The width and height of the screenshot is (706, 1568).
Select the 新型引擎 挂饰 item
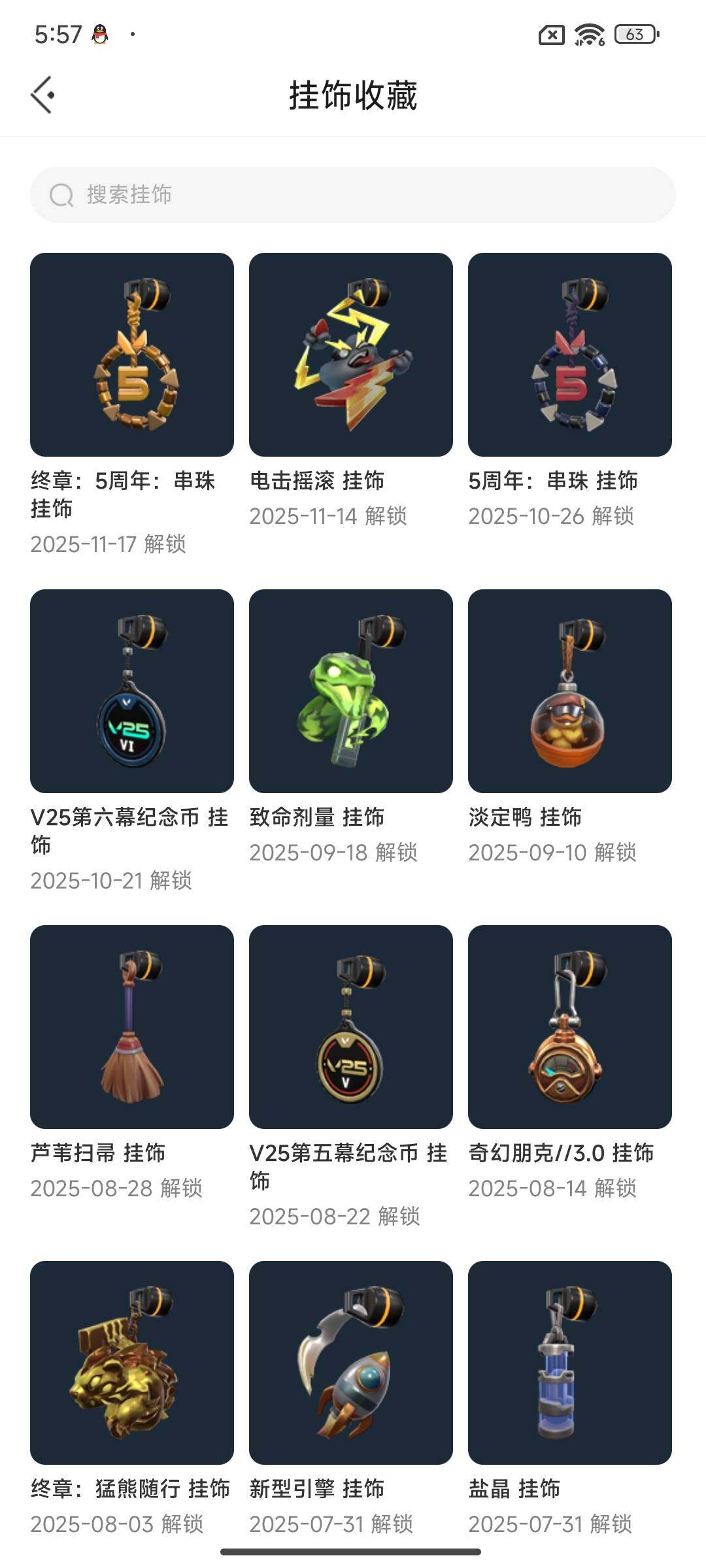(x=351, y=1363)
